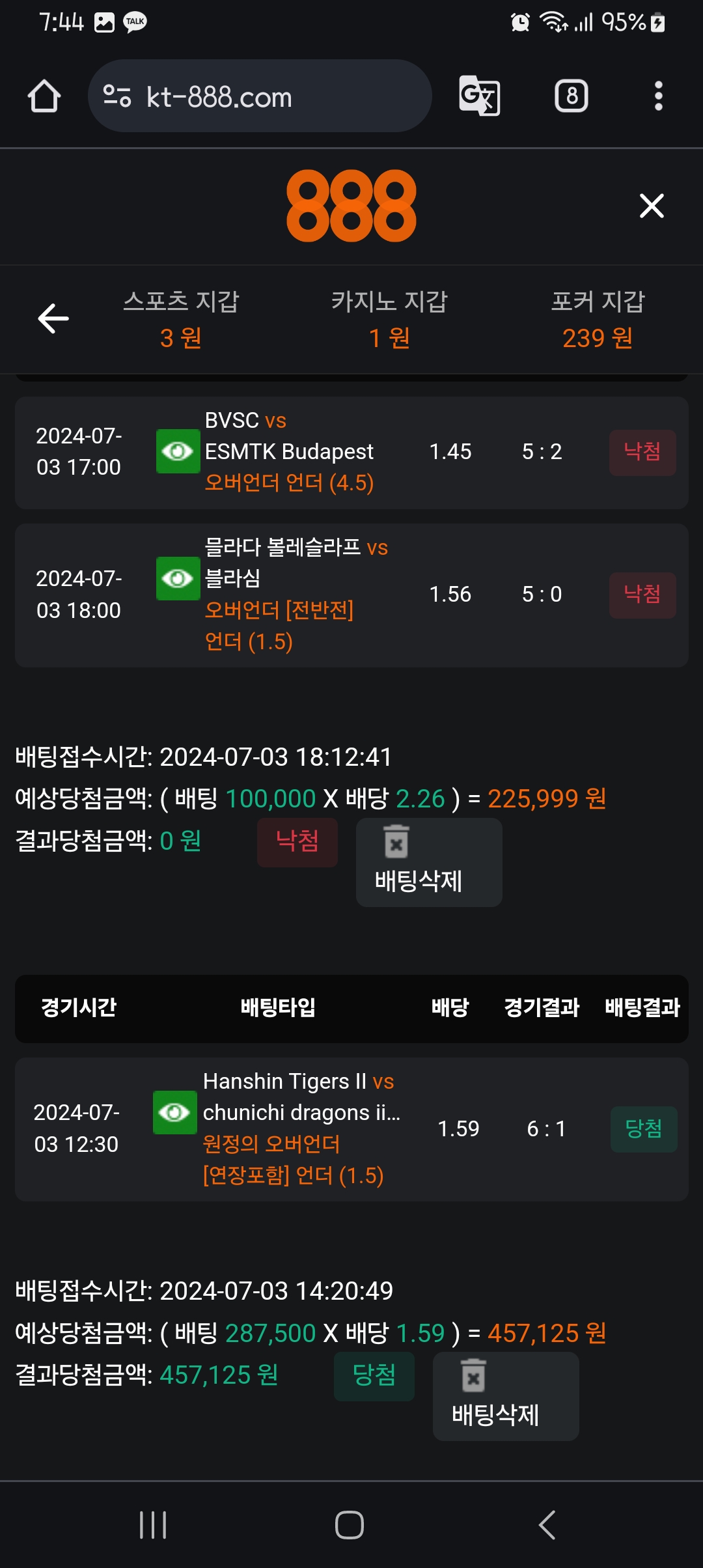View the Hanshin Tigers II match details
Screen dimensions: 703x1568
point(174,1112)
